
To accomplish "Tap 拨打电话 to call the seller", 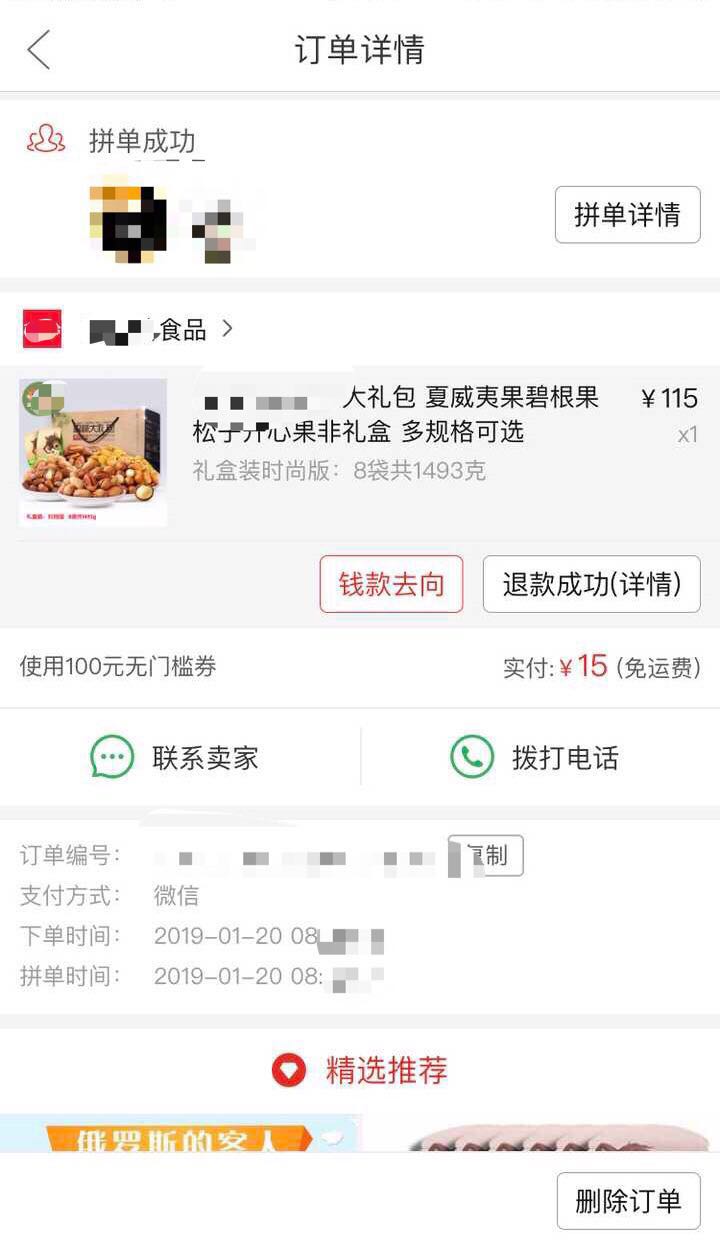I will click(536, 757).
